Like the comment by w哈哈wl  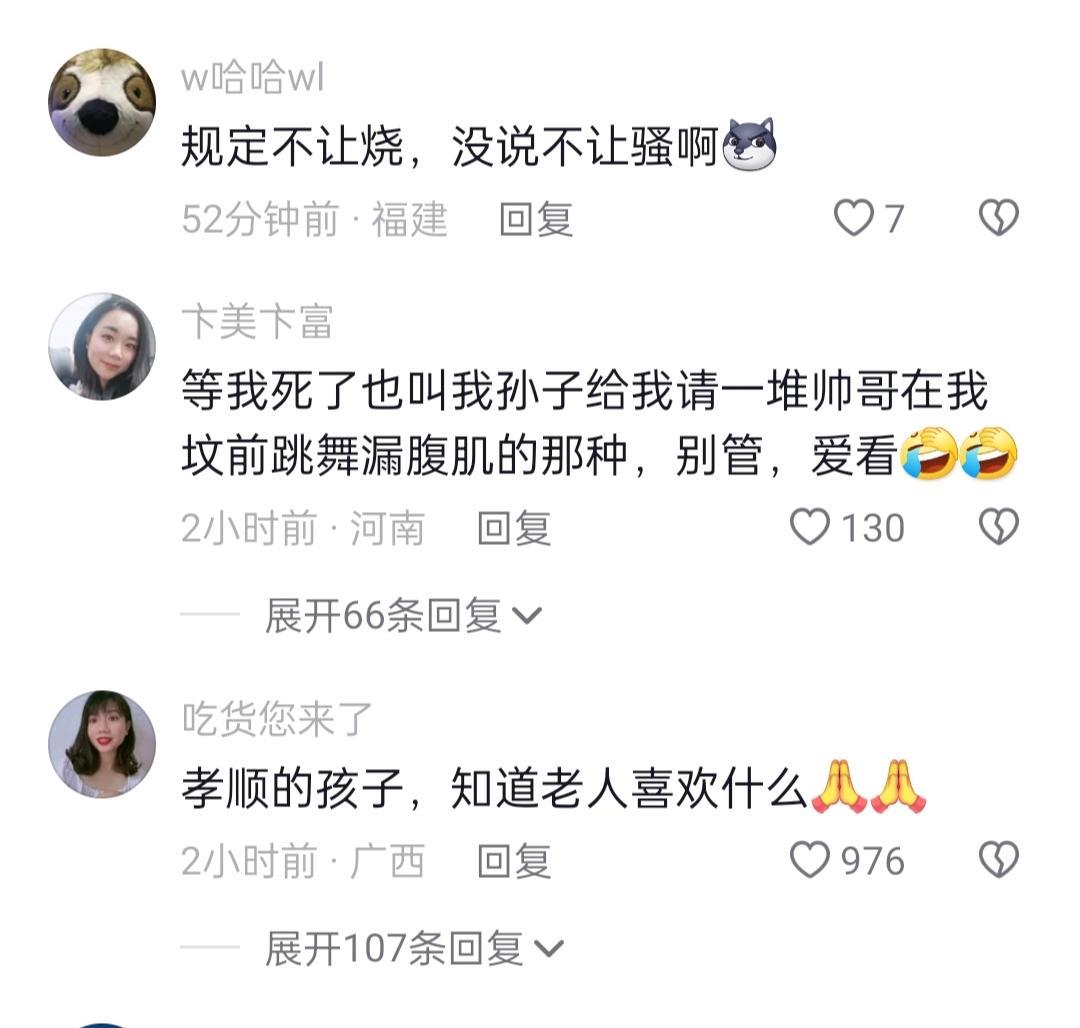tap(853, 217)
